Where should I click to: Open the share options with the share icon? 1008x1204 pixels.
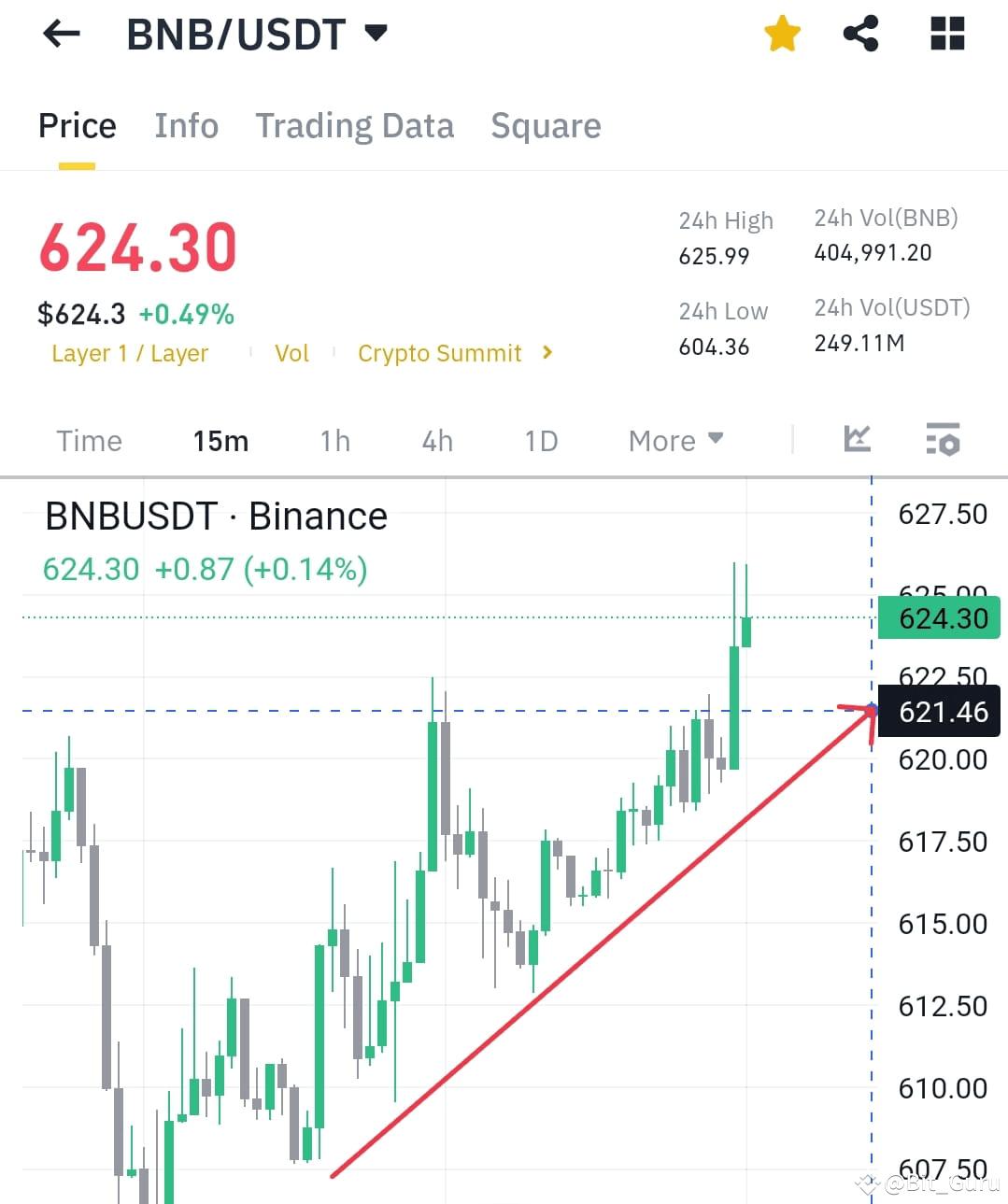point(860,34)
